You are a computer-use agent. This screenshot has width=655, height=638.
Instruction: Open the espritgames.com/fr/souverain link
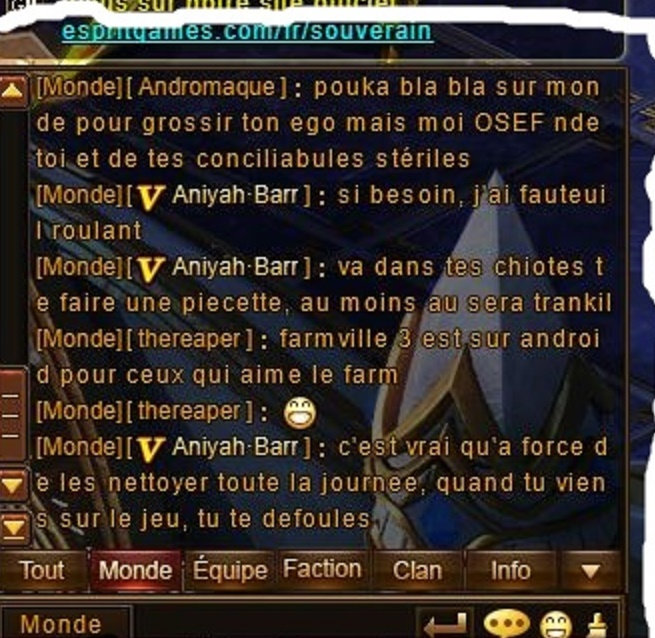point(246,31)
